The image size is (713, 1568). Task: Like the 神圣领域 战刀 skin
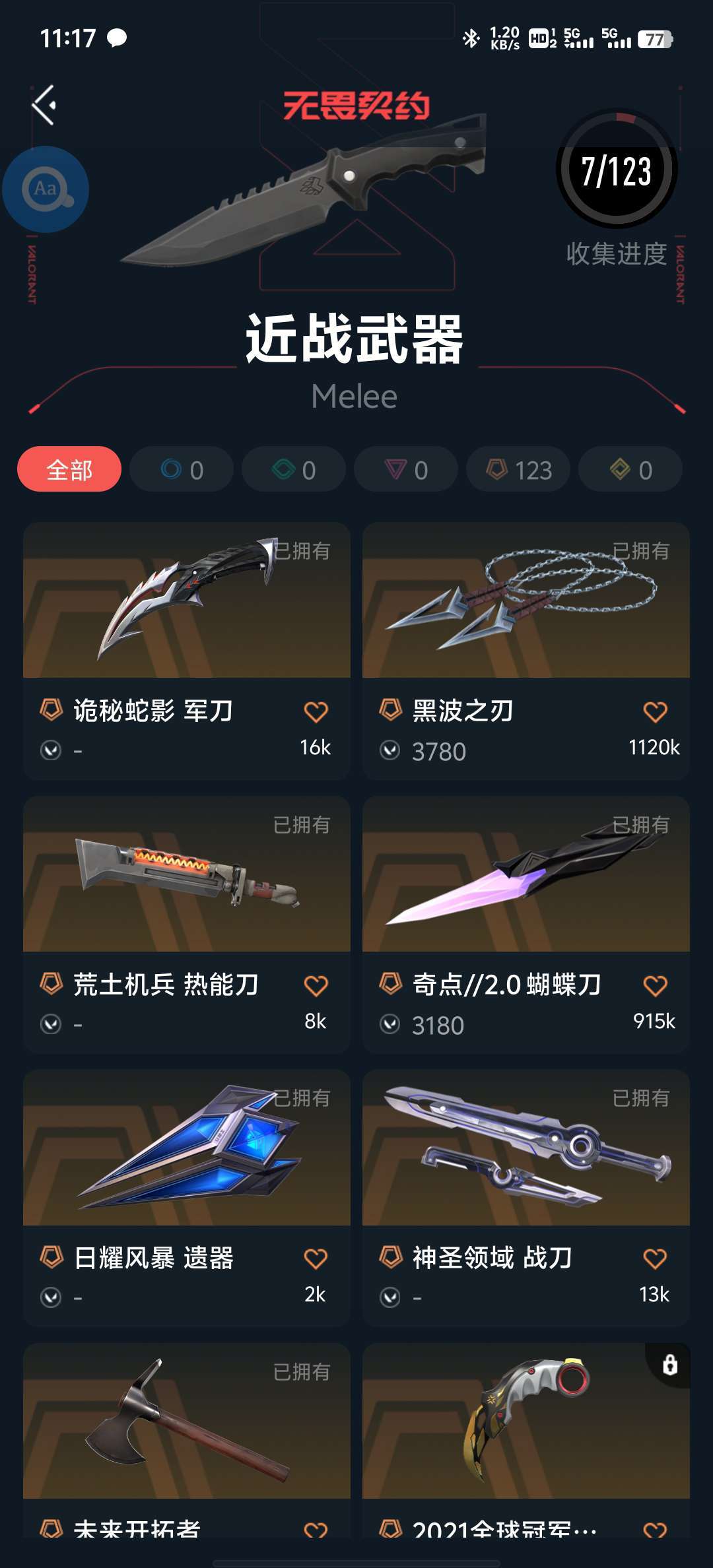tap(655, 1259)
